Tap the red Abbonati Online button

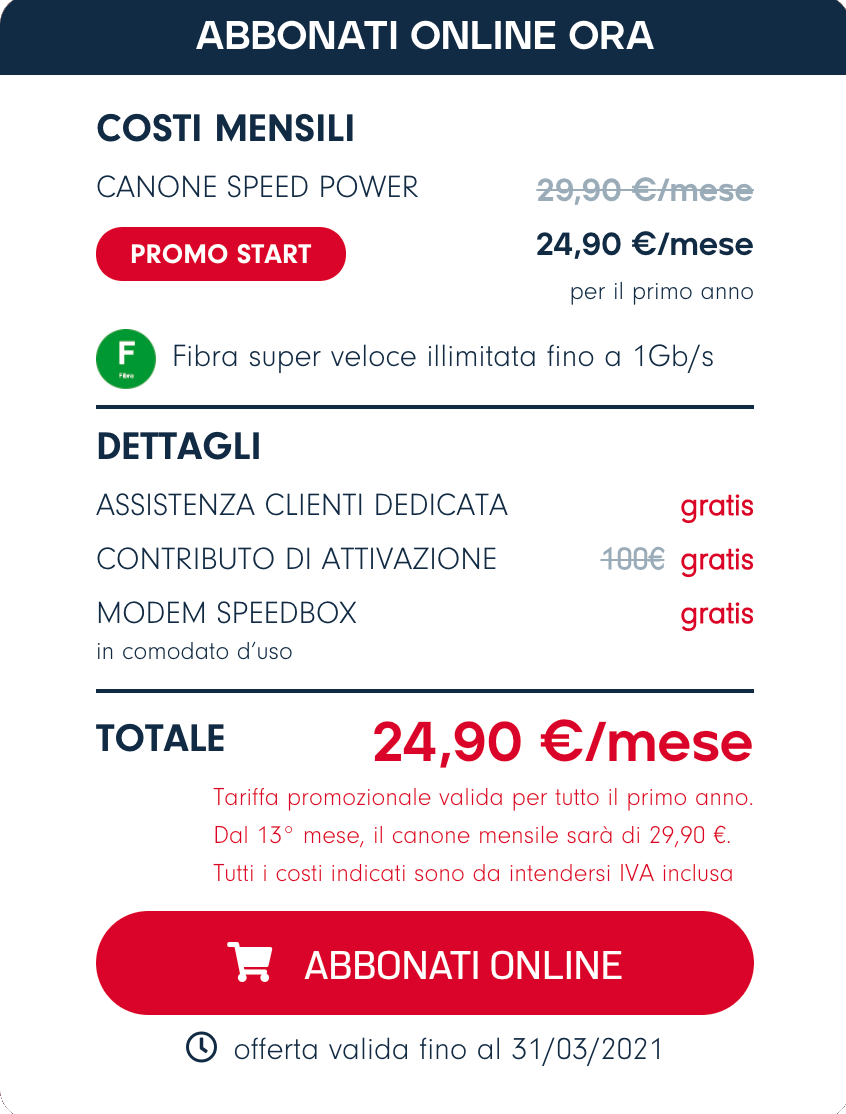coord(424,963)
